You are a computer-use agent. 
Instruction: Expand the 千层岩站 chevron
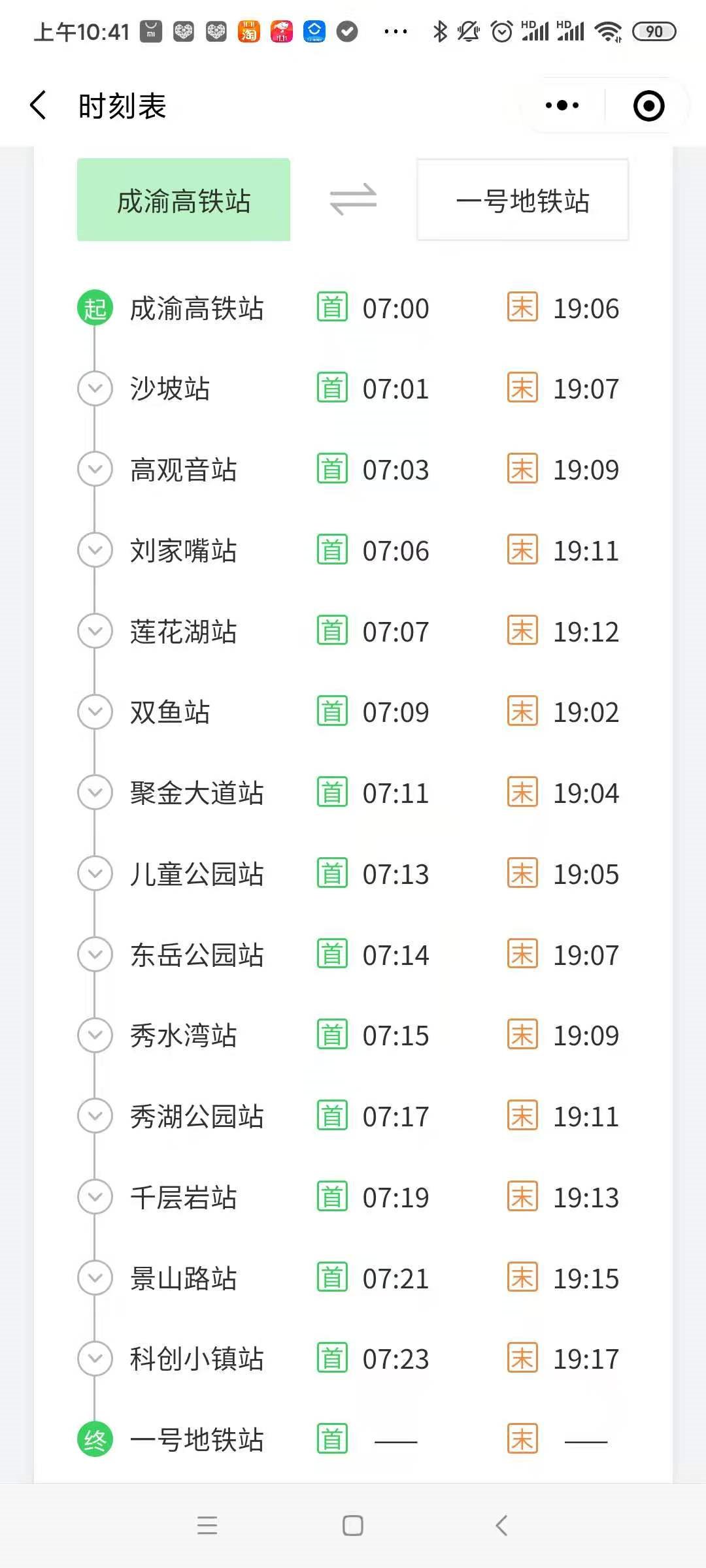tap(95, 1198)
